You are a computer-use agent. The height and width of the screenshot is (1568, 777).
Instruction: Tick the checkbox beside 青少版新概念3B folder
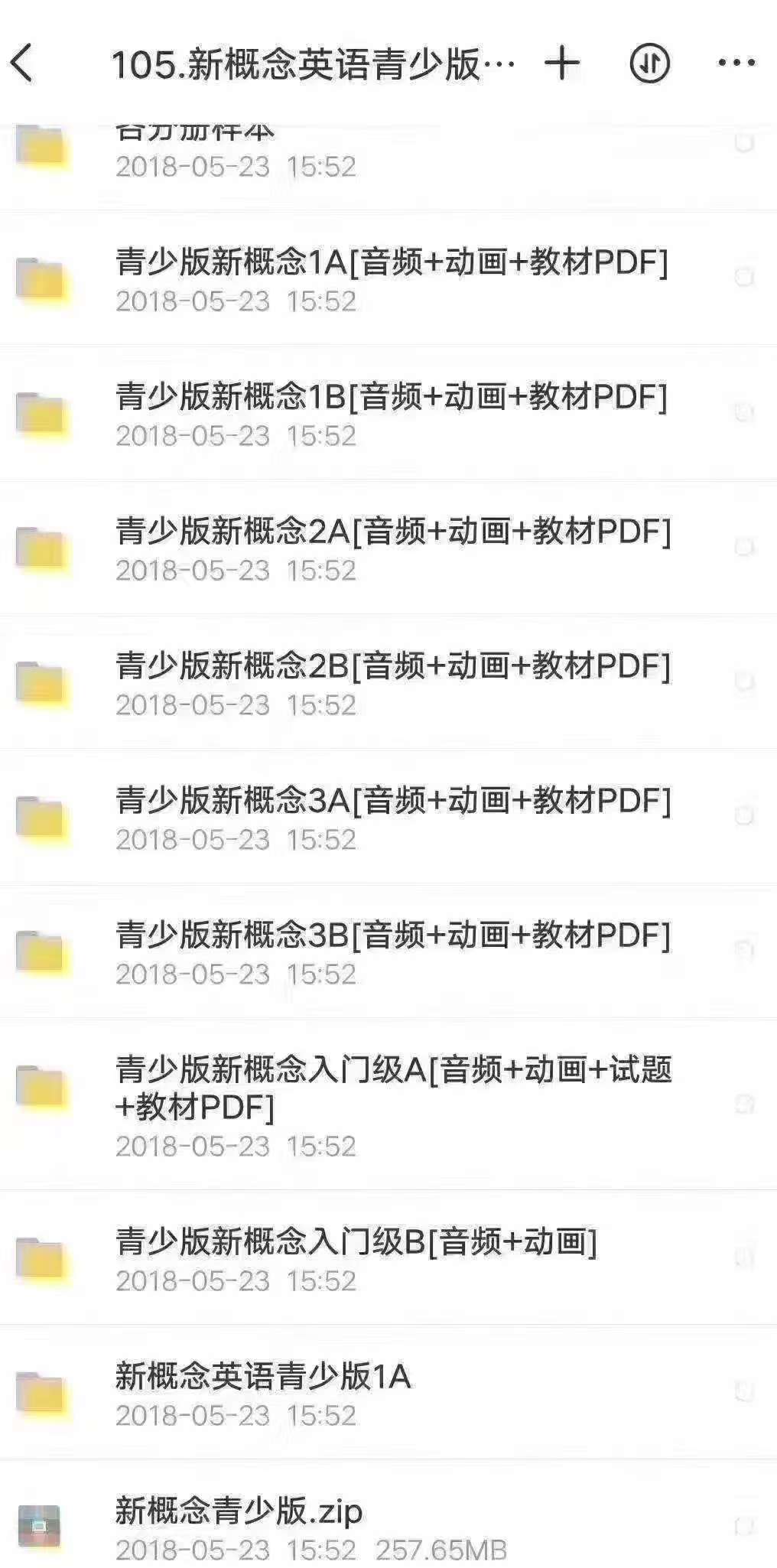coord(744,950)
